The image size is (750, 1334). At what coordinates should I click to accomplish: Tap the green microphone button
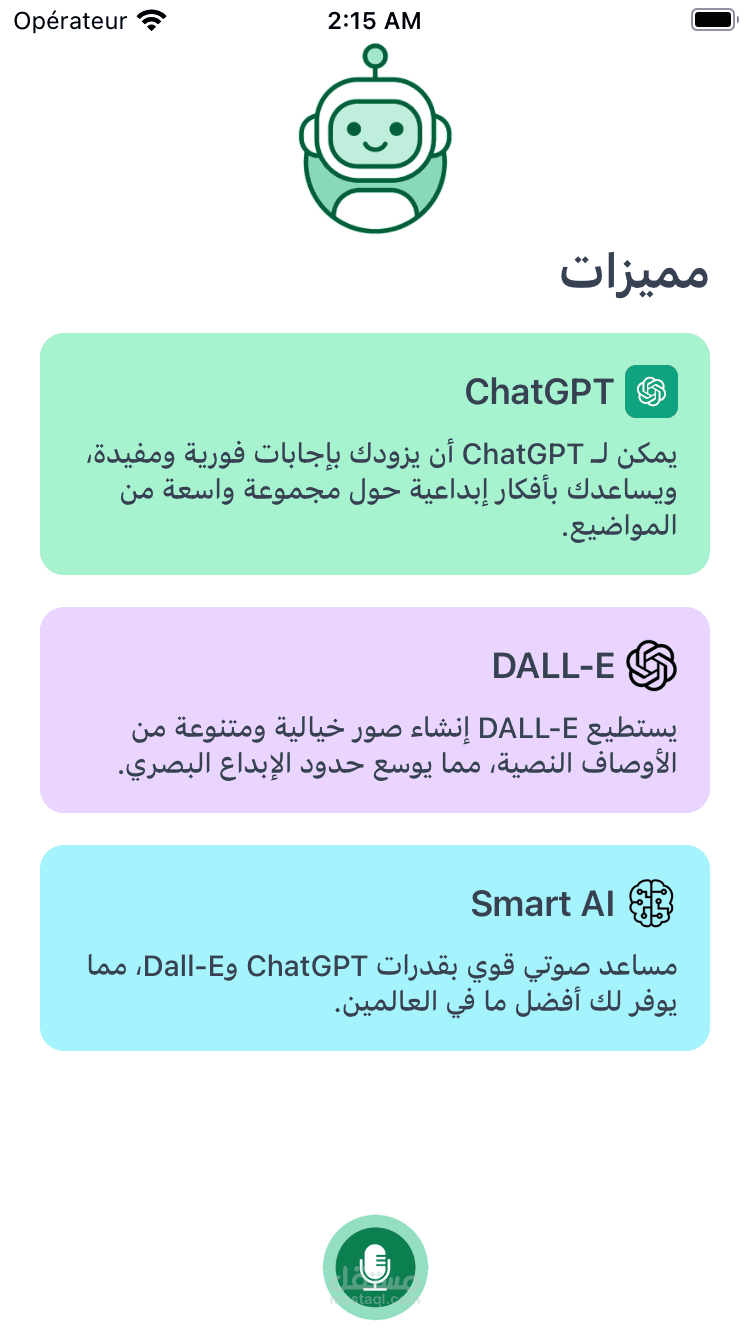click(375, 1266)
